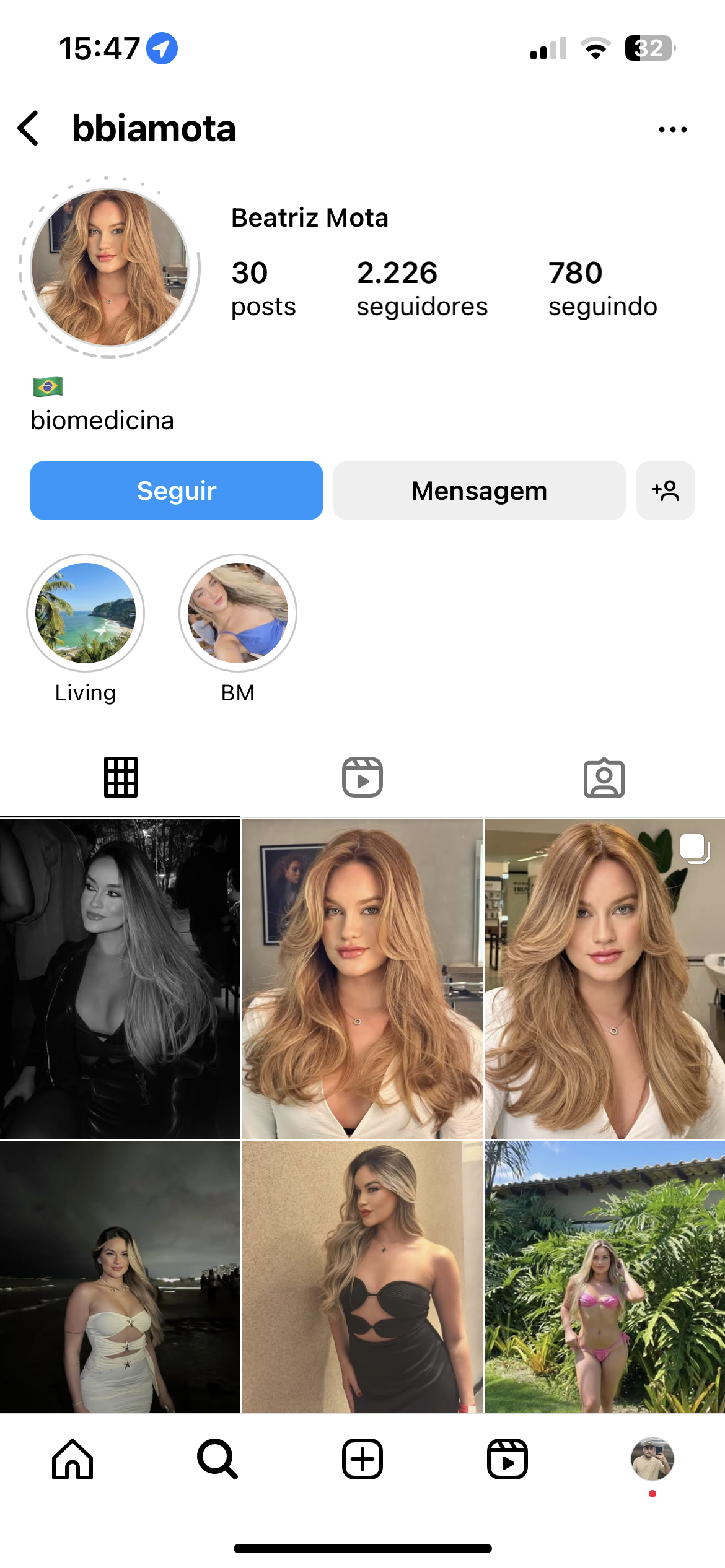
Task: Open the Search and explore tab
Action: 217,1459
